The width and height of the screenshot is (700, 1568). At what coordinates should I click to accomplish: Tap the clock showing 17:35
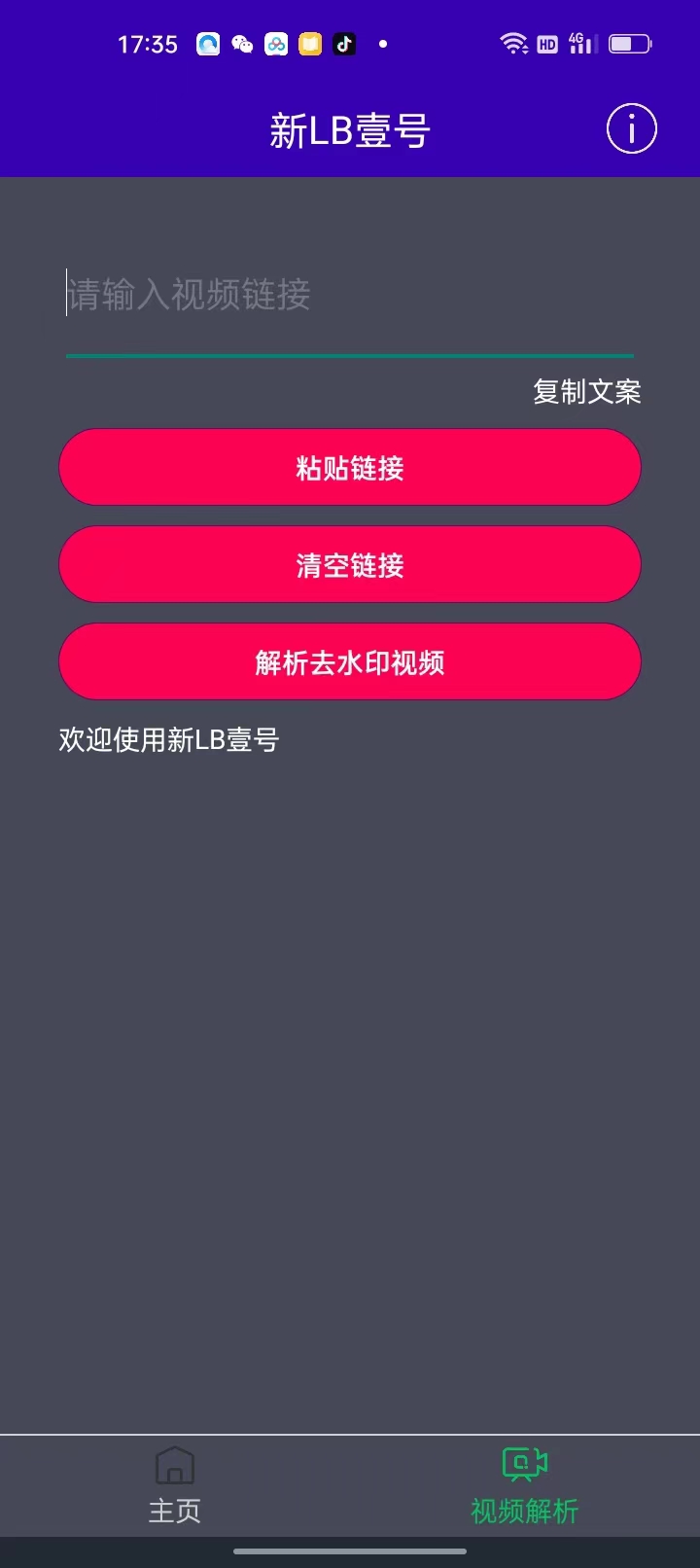point(148,43)
